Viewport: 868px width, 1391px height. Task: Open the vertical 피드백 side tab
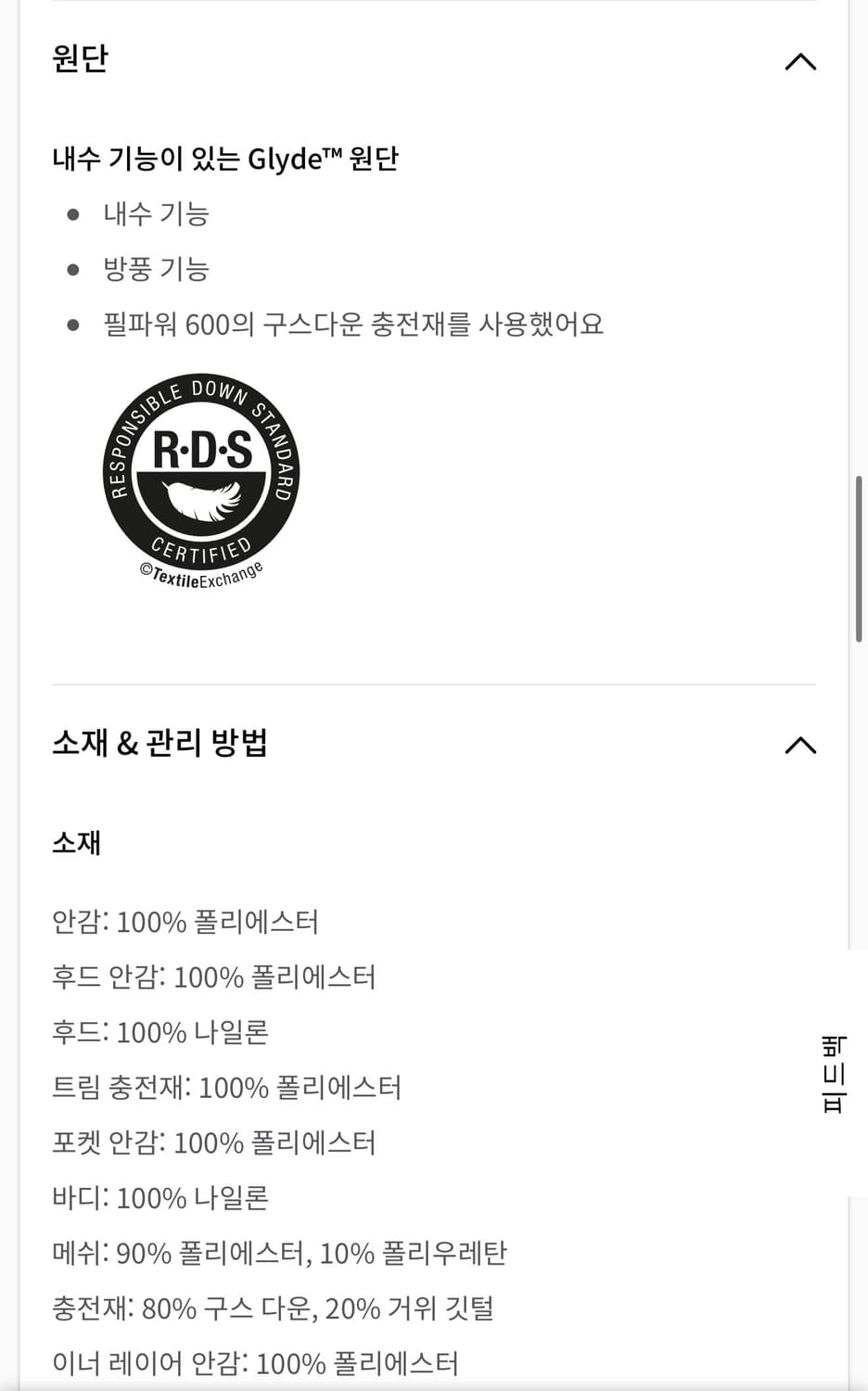pos(832,1073)
